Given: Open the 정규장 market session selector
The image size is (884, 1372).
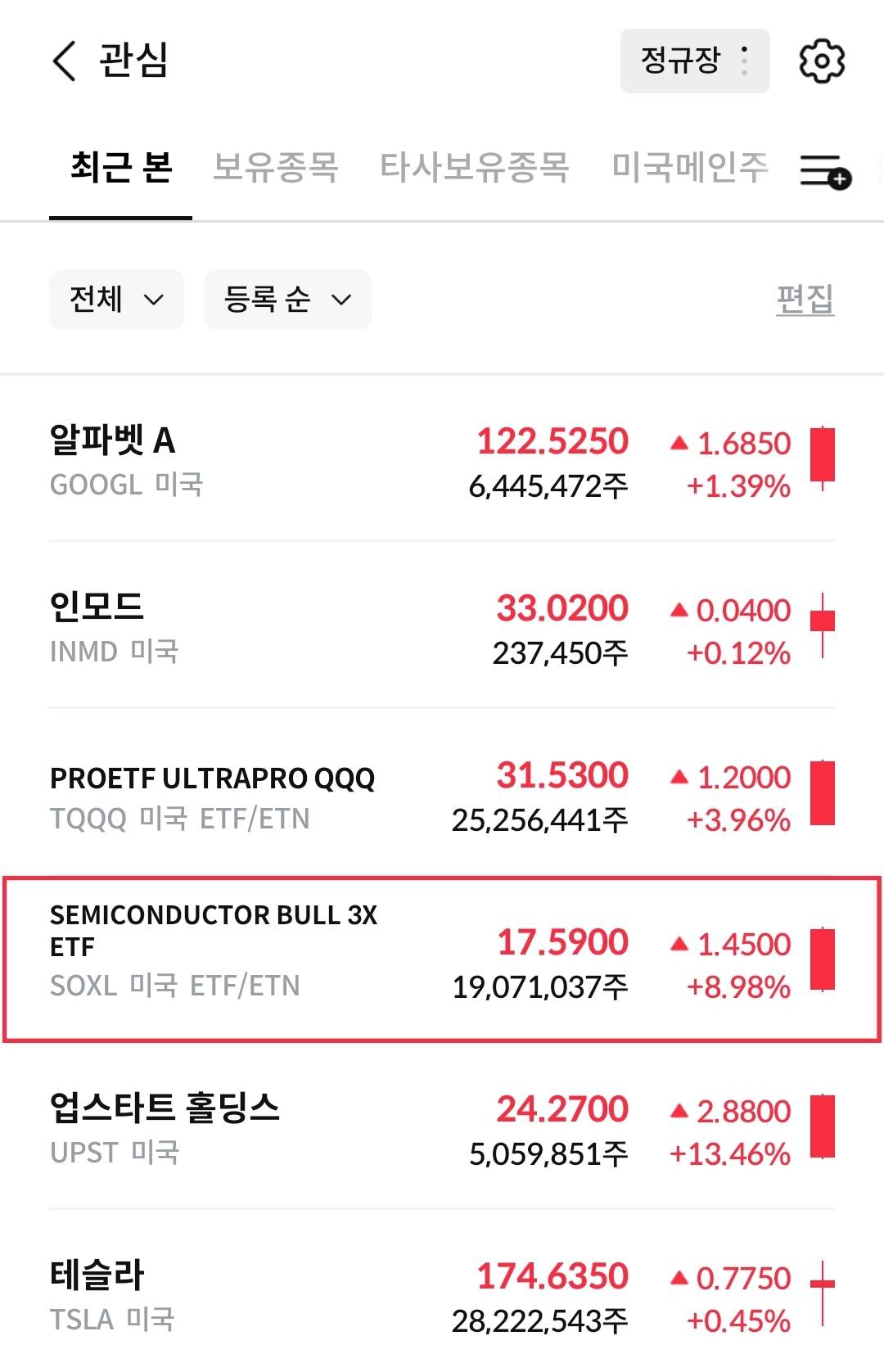Looking at the screenshot, I should (694, 61).
